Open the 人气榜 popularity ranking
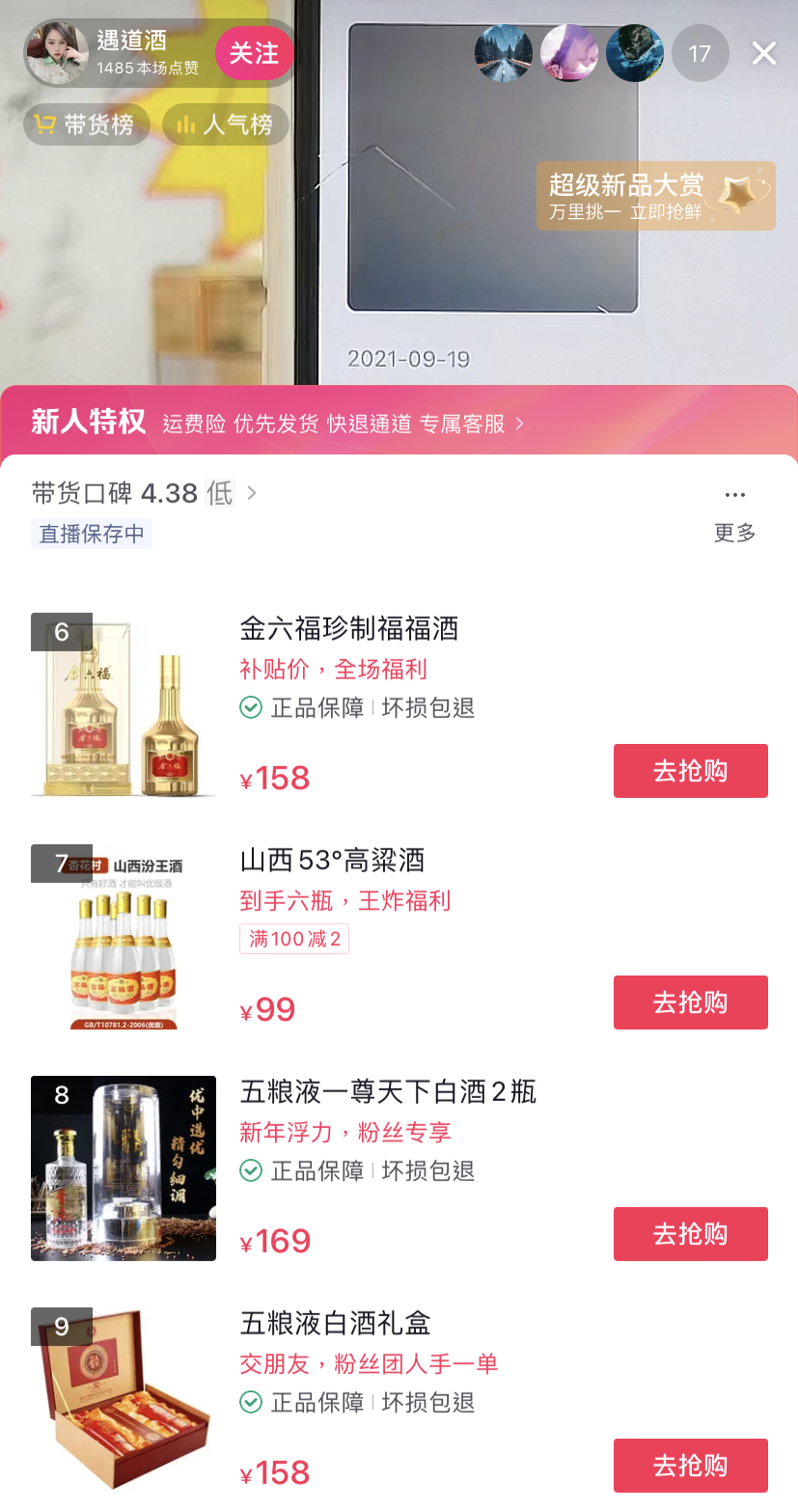Viewport: 798px width, 1512px height. pos(226,124)
